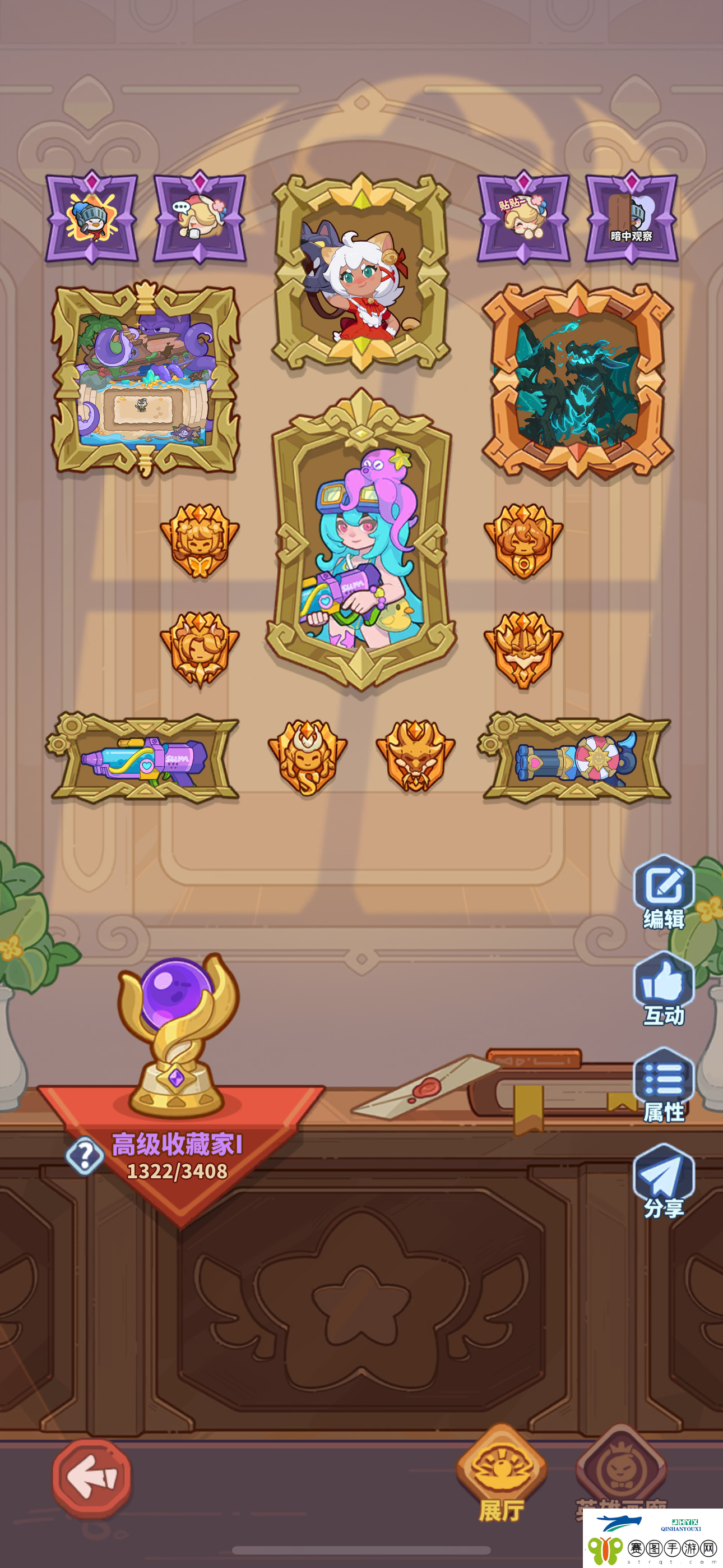Viewport: 723px width, 1568px height.
Task: Switch to the 展厅 tab
Action: (x=502, y=1474)
